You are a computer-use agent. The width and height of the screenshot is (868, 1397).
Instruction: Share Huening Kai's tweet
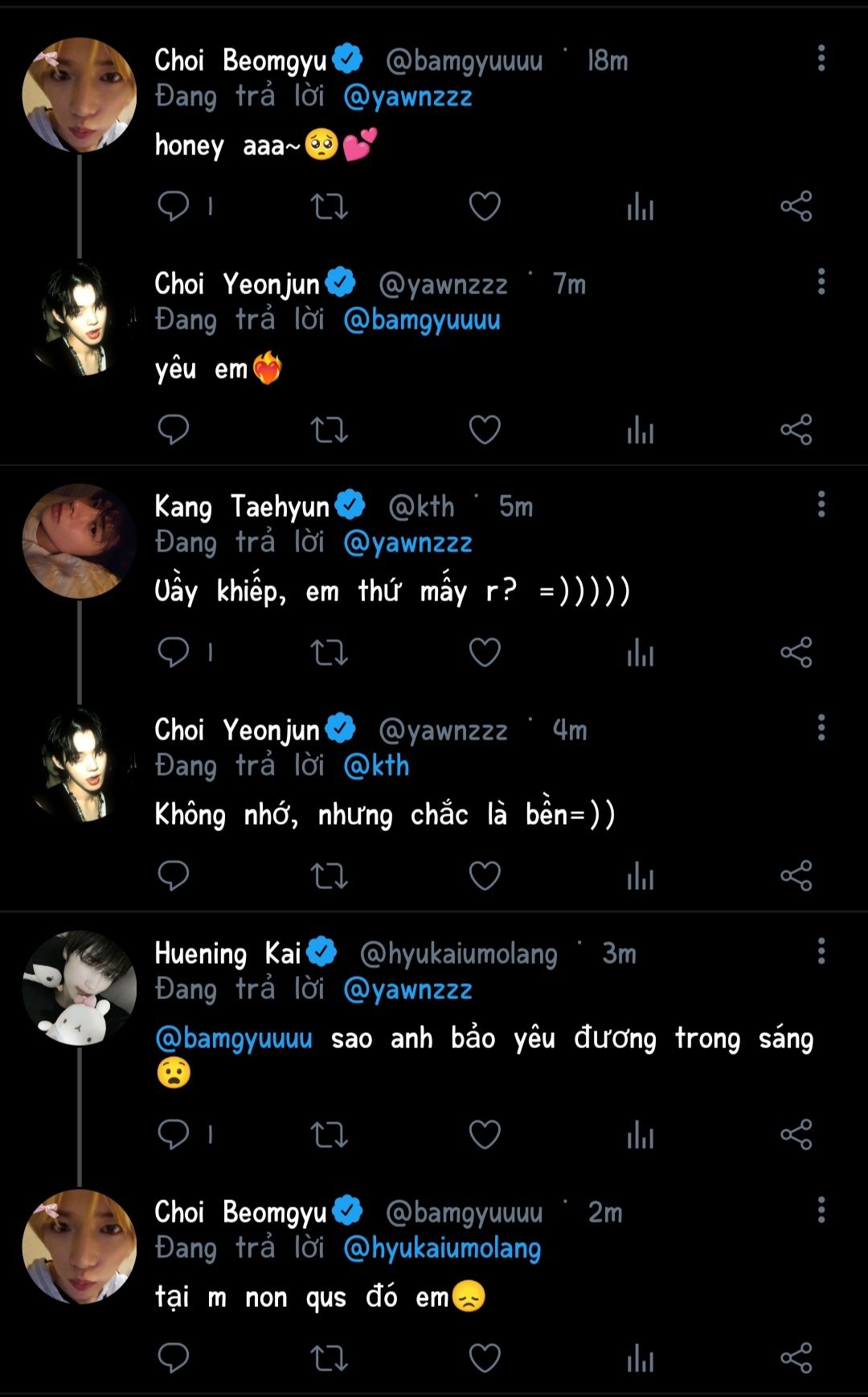(x=796, y=1135)
